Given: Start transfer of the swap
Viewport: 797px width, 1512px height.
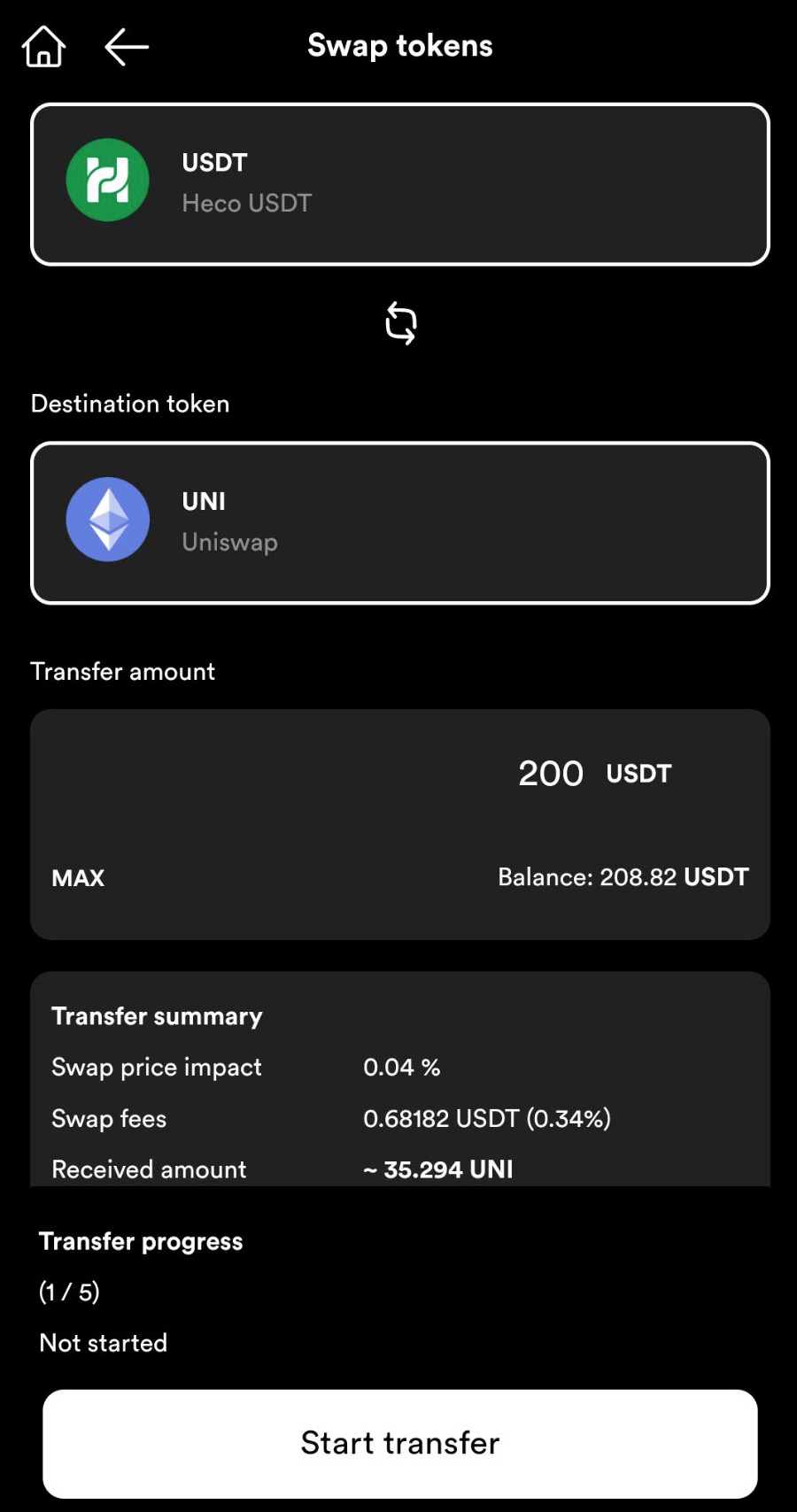Looking at the screenshot, I should coord(399,1443).
